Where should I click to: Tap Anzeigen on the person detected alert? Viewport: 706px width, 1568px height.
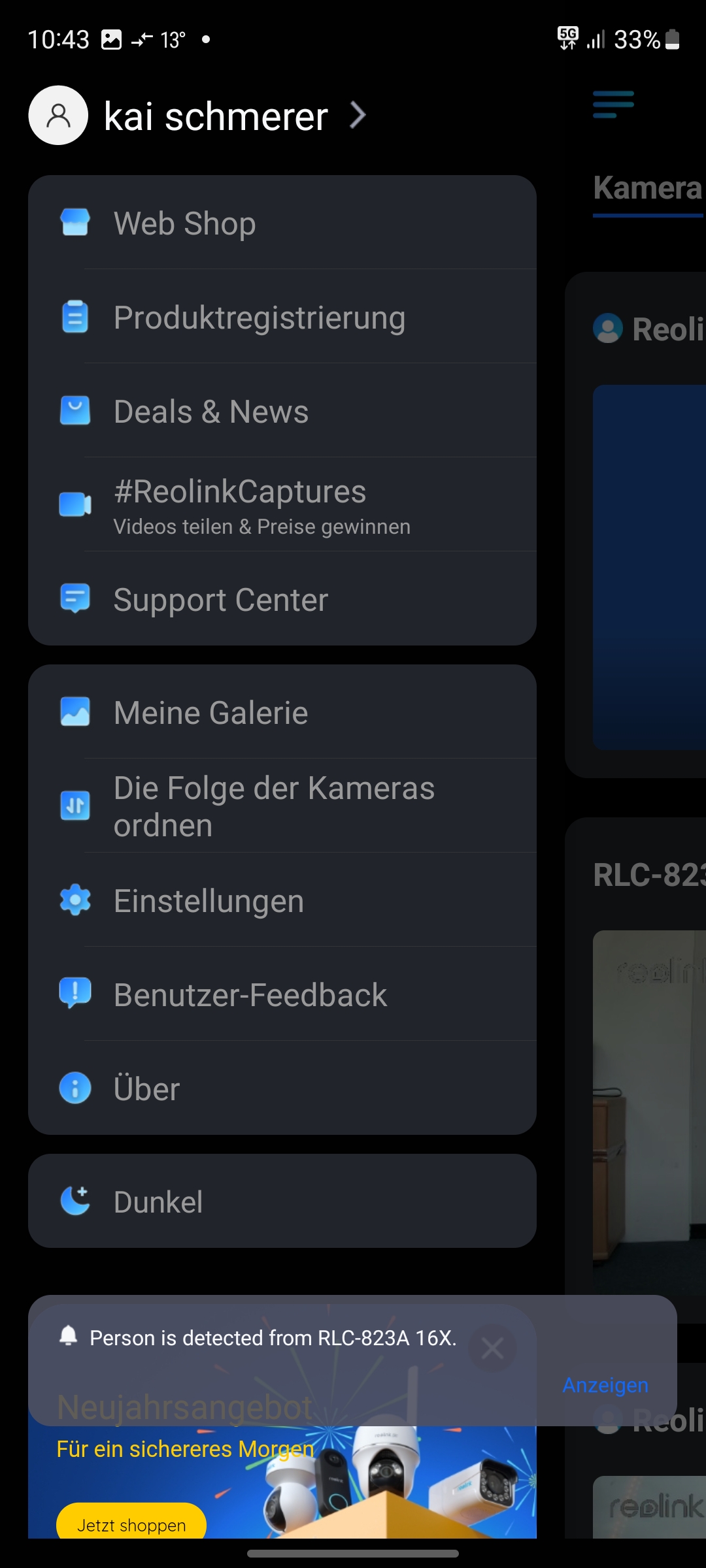pos(605,1385)
